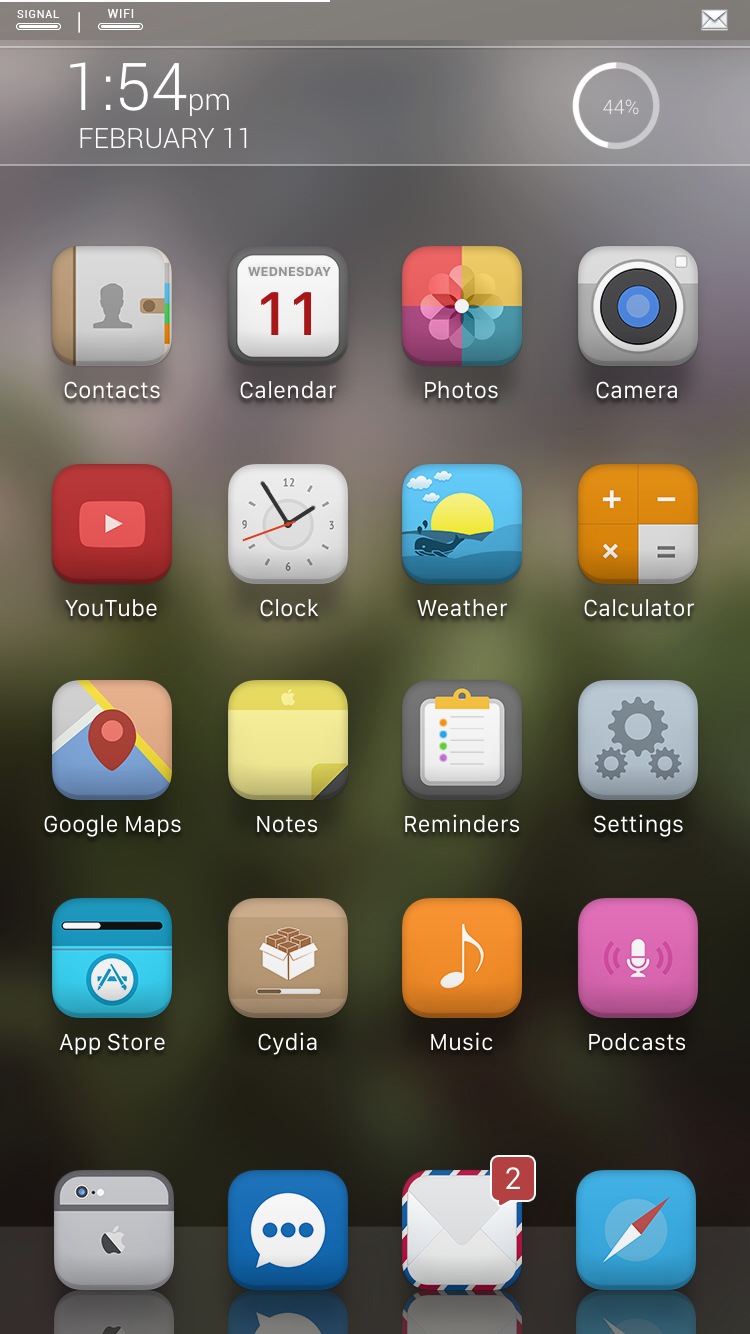Viewport: 750px width, 1334px height.
Task: Open the Music app
Action: point(462,957)
